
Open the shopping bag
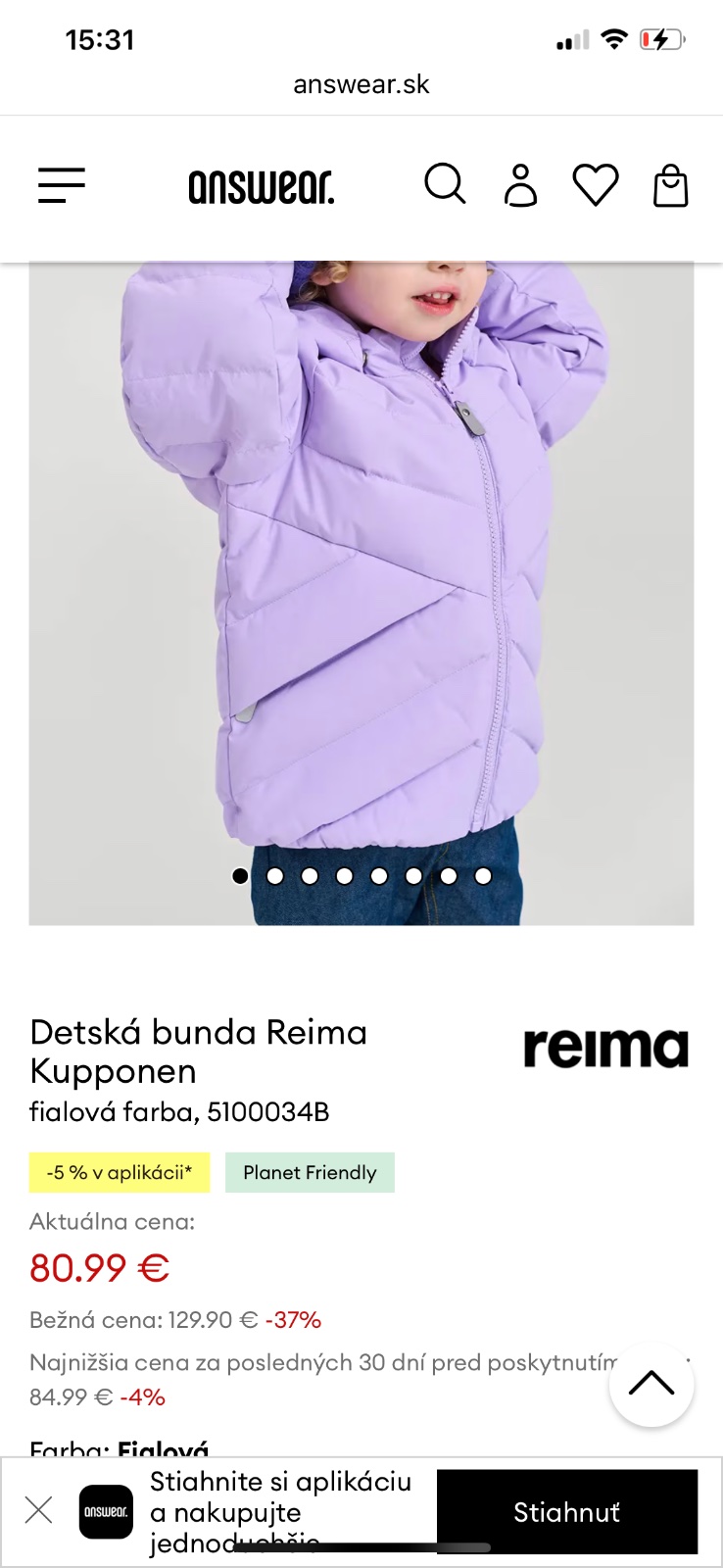point(671,185)
